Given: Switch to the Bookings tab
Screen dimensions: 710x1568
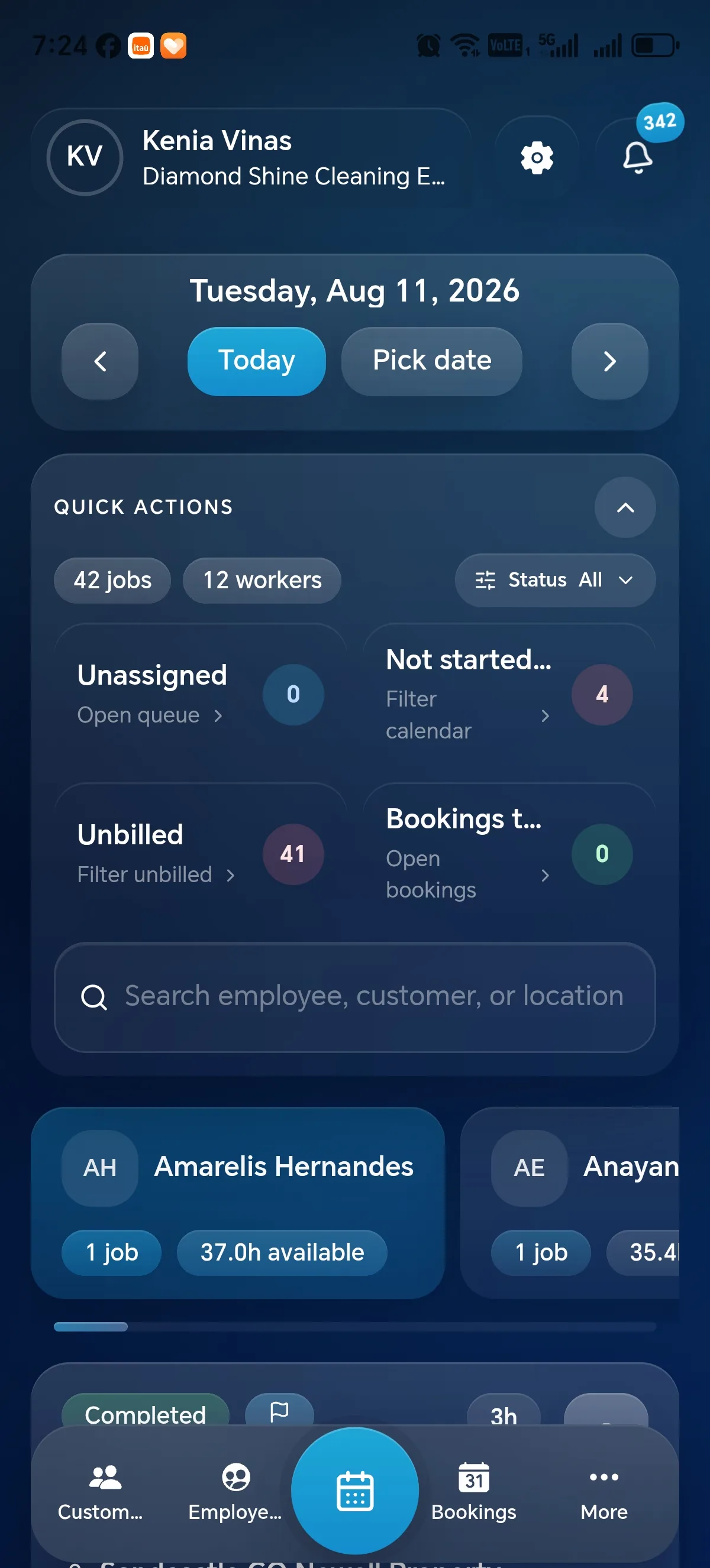Looking at the screenshot, I should [x=474, y=1492].
